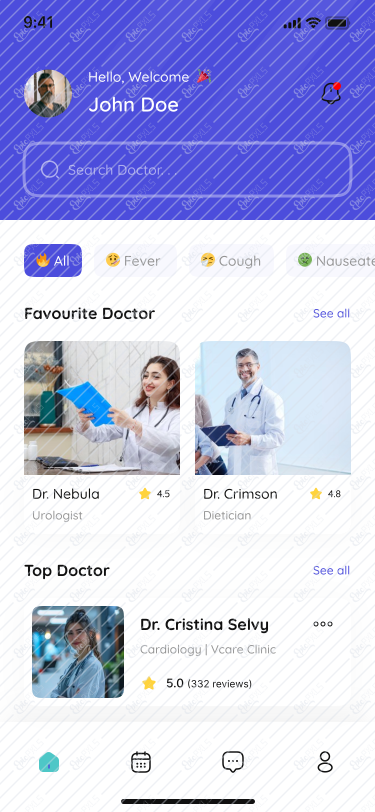The width and height of the screenshot is (375, 812).
Task: See all Favourite Doctors
Action: 331,313
